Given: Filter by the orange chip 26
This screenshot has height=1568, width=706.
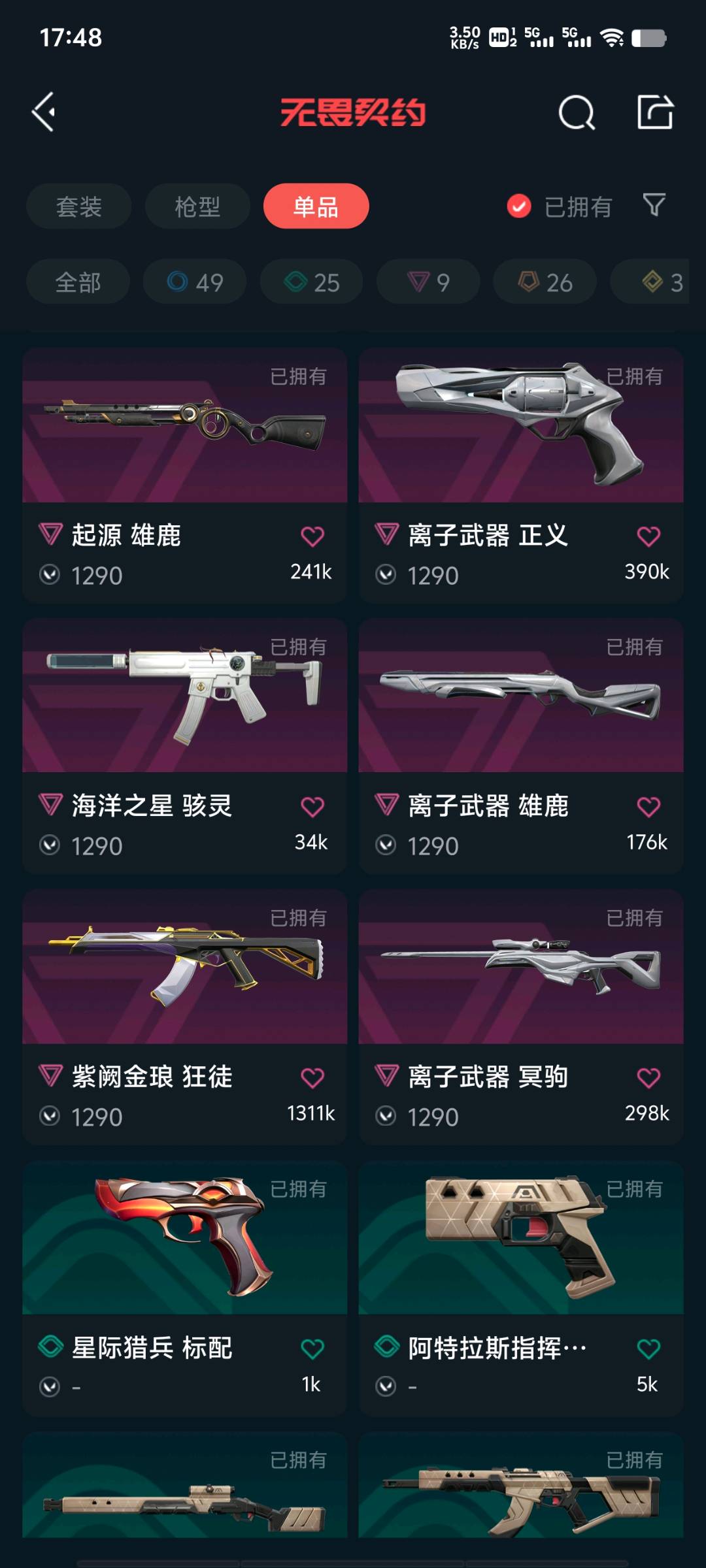Looking at the screenshot, I should [545, 282].
